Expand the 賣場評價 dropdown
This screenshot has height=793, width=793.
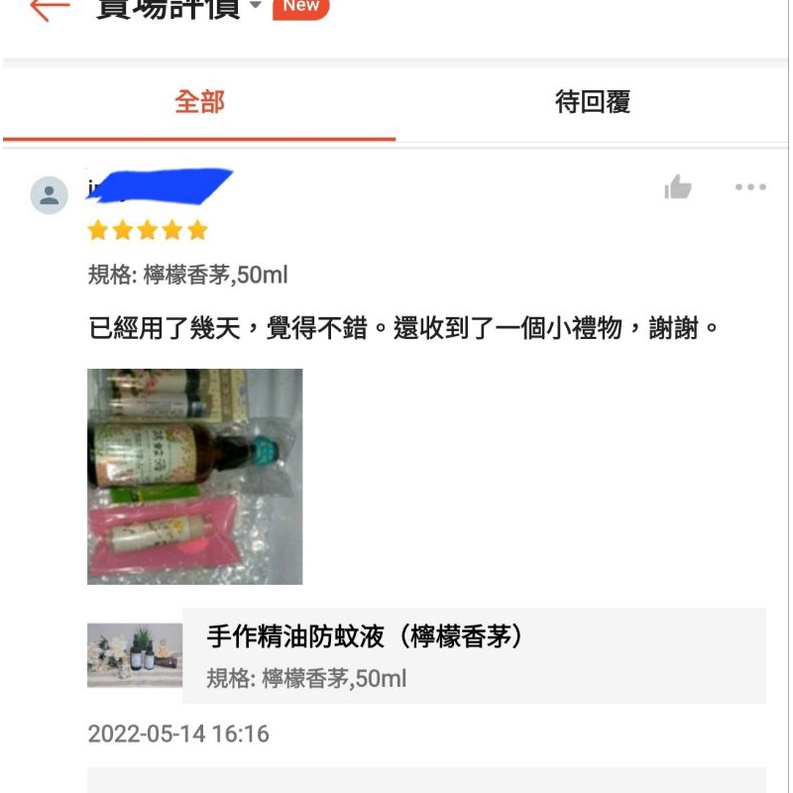coord(254,7)
